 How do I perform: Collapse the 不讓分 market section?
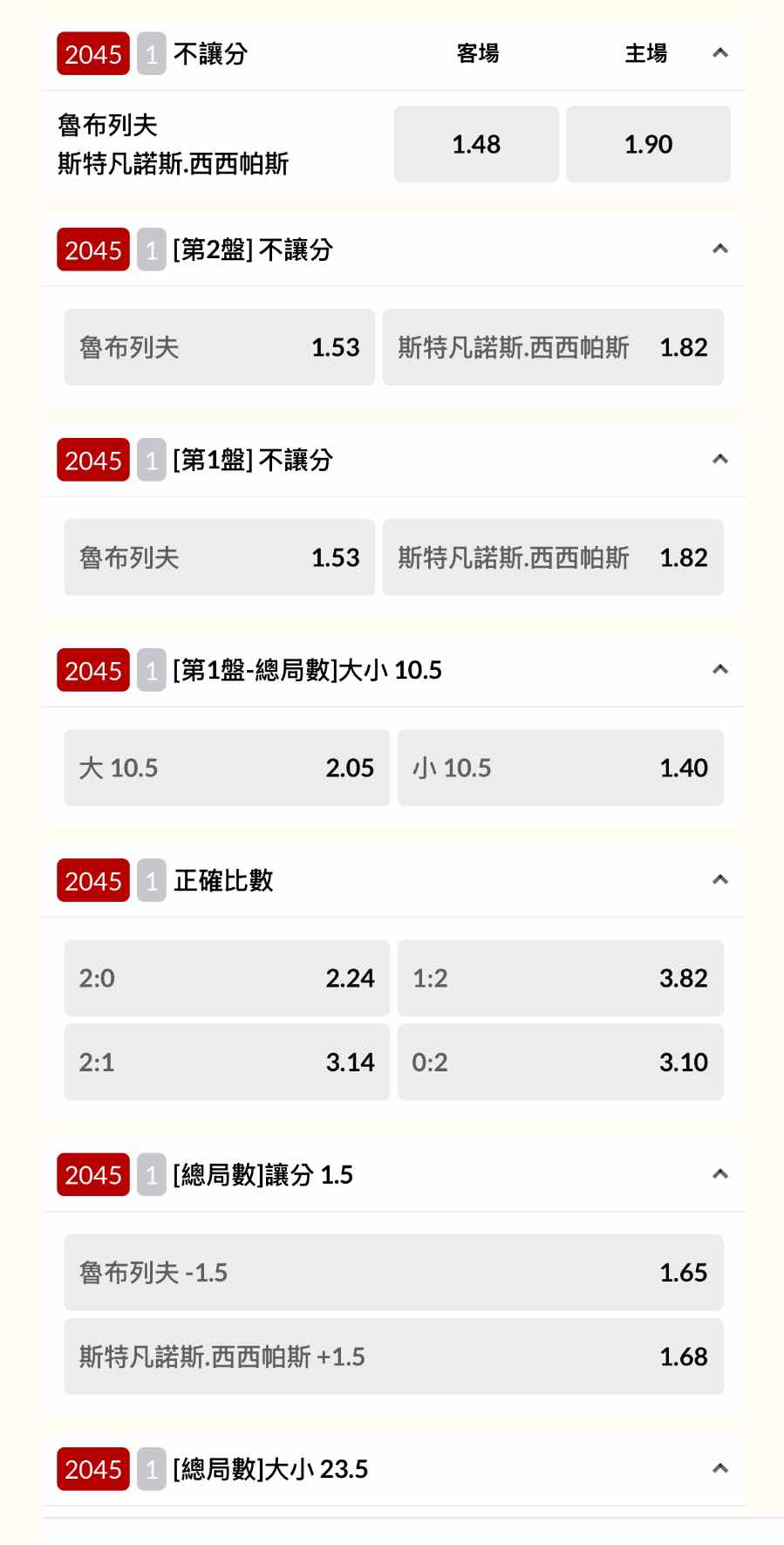tap(719, 53)
